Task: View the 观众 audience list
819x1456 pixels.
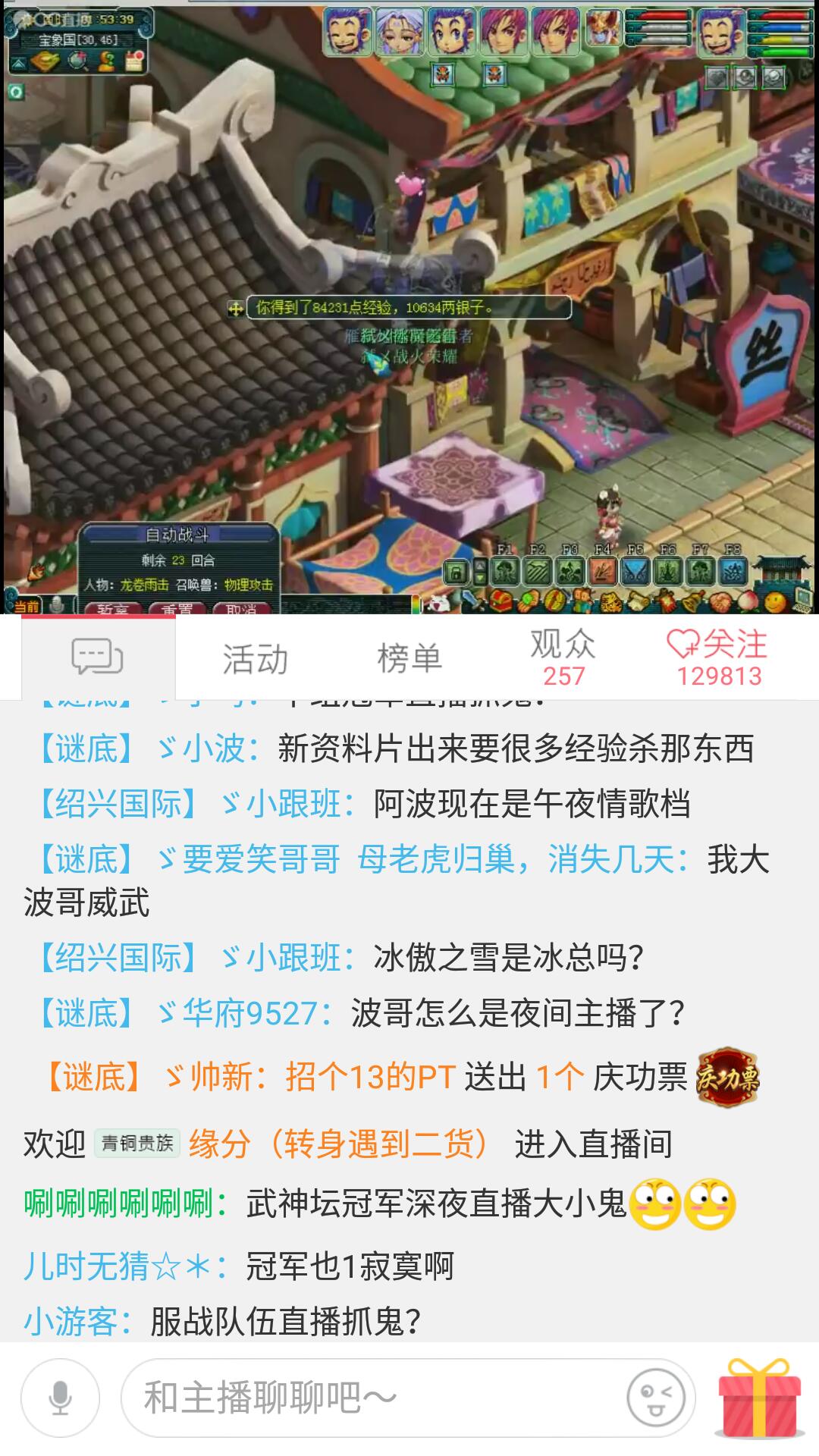Action: pos(563,657)
